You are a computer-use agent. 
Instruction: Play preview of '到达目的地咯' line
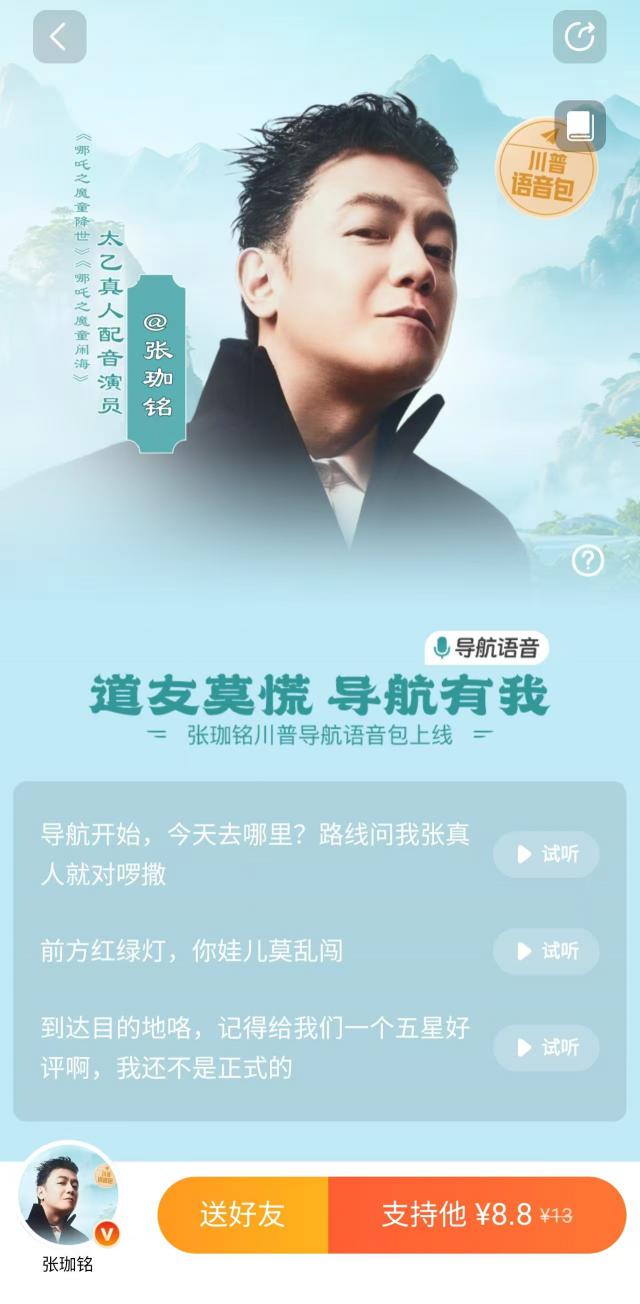(x=546, y=1047)
